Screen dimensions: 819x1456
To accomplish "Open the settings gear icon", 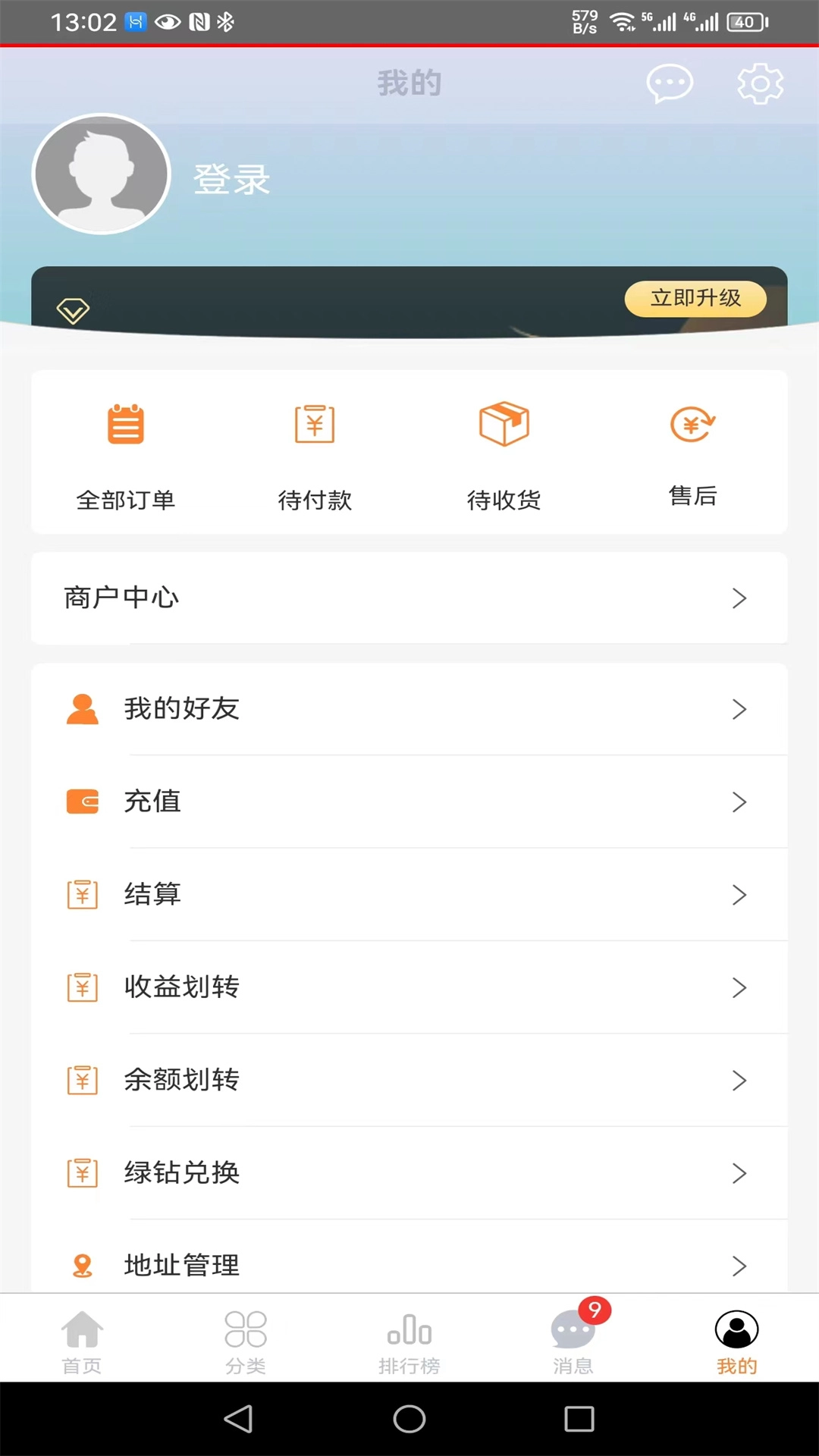I will pos(760,83).
